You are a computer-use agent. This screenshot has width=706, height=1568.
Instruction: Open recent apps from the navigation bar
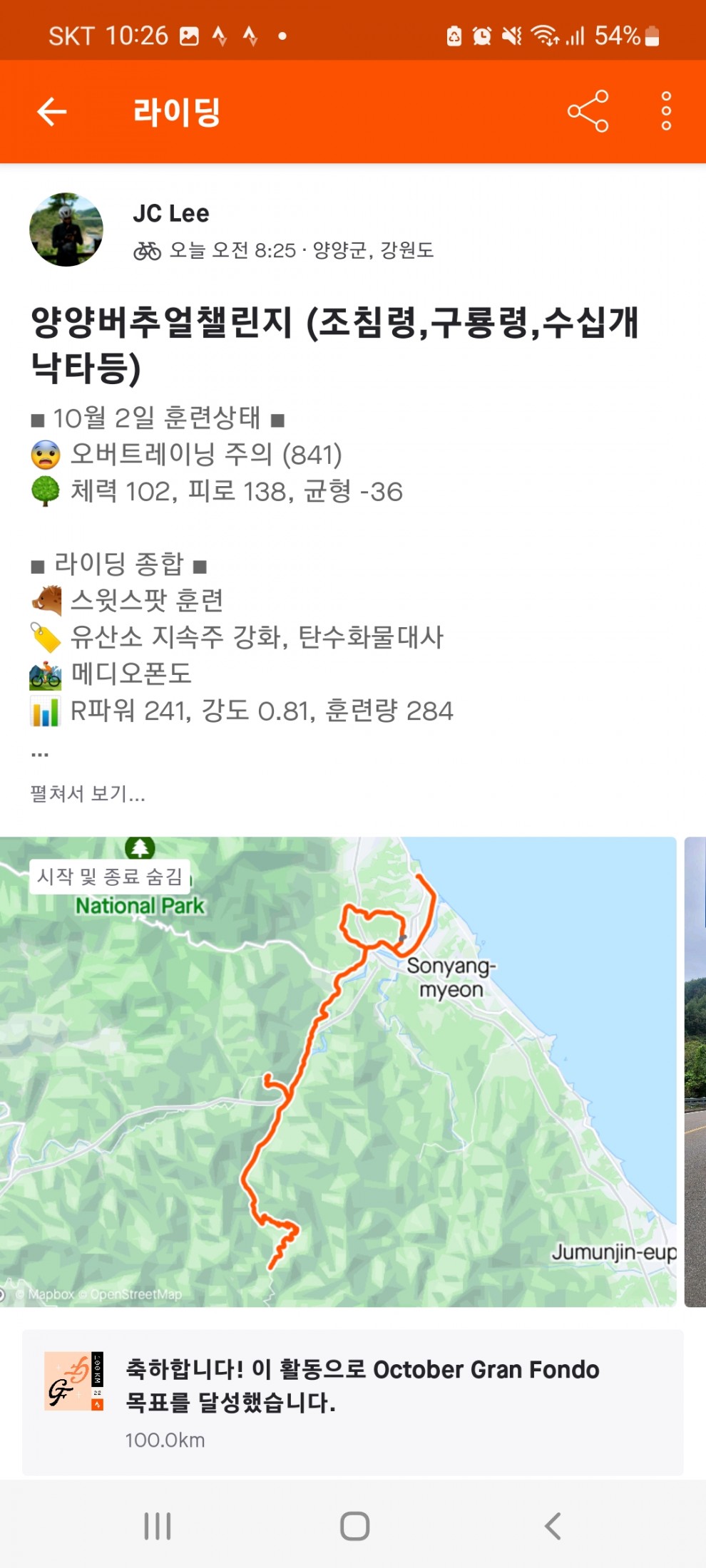click(158, 1526)
